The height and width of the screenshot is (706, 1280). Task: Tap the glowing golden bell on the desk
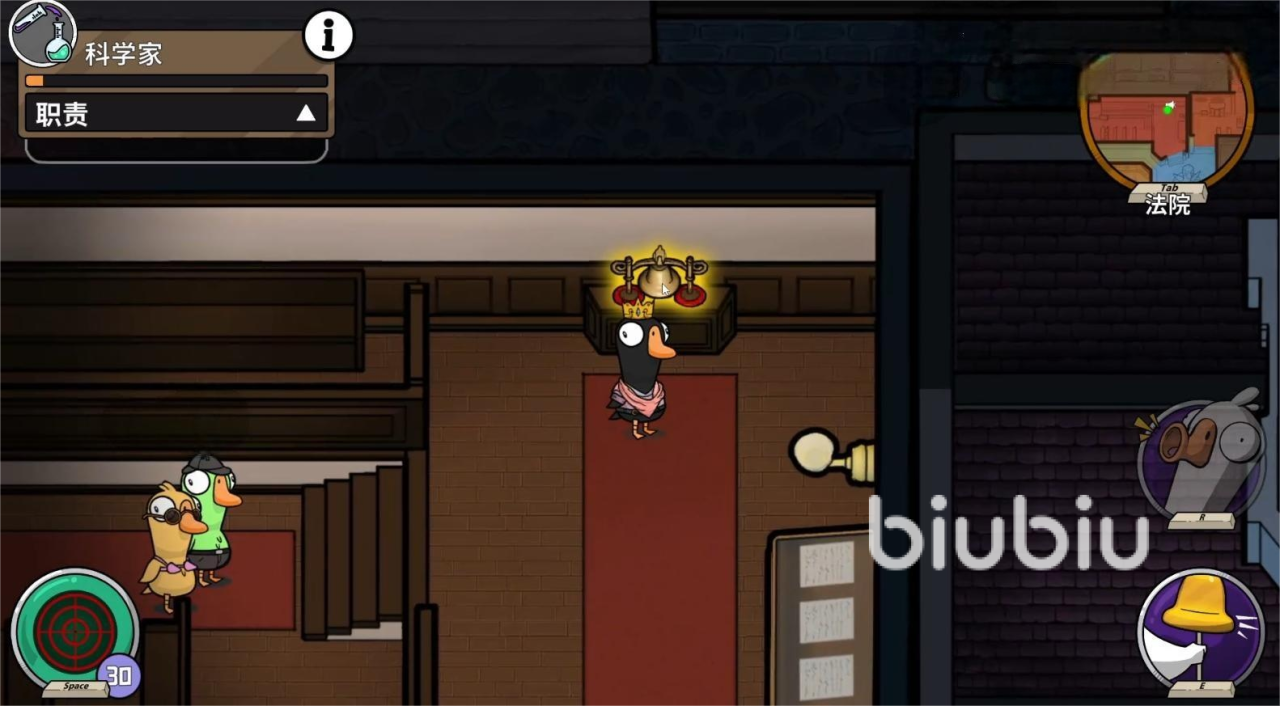(659, 277)
